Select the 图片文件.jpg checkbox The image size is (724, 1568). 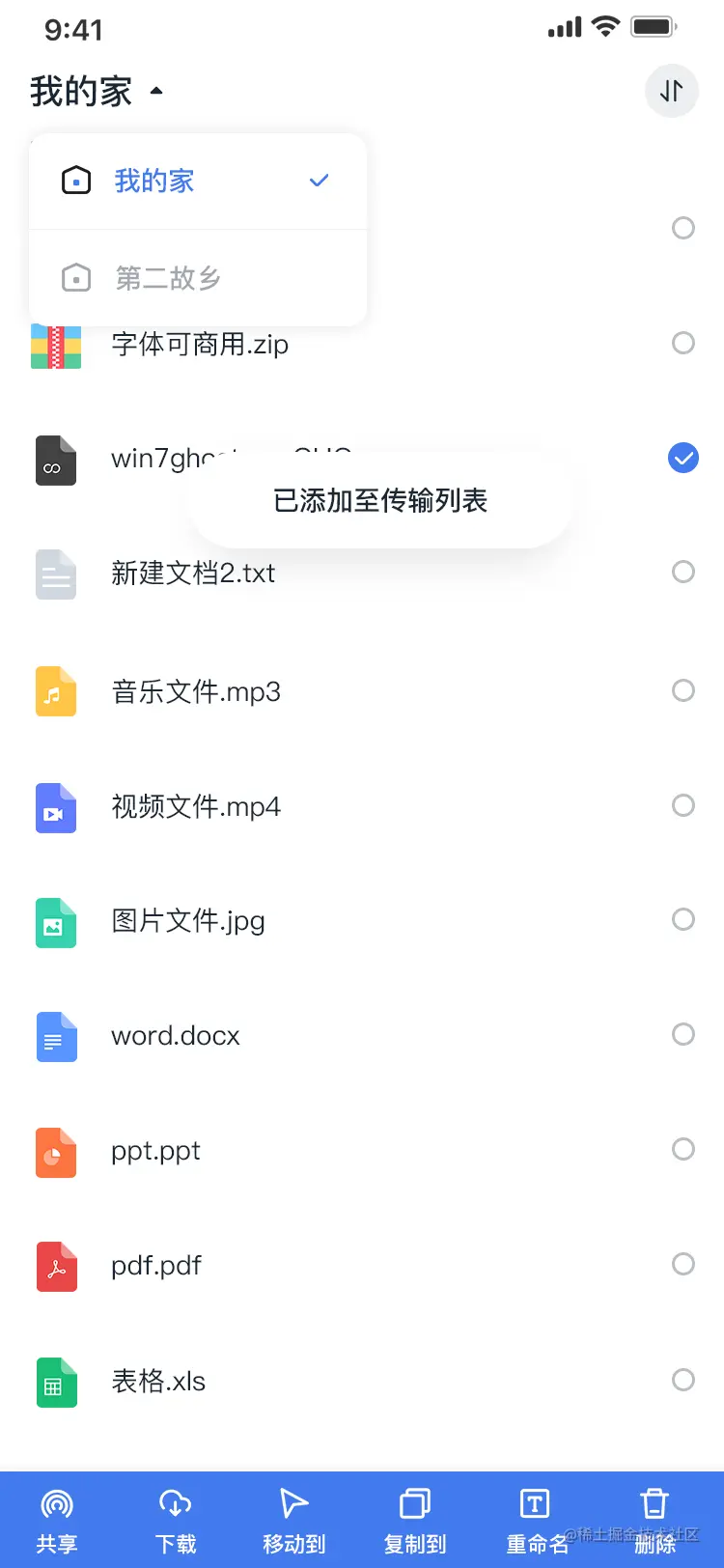[x=682, y=919]
